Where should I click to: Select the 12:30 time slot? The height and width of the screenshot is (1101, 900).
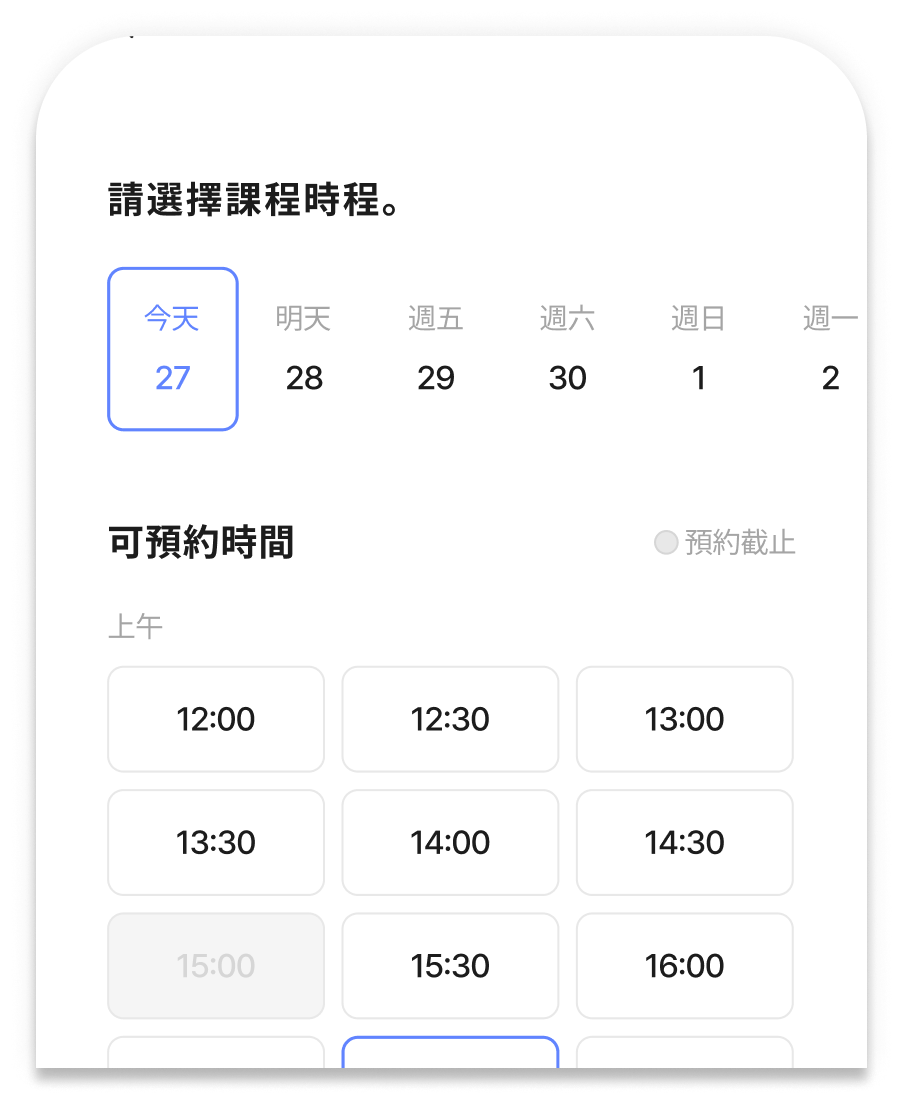point(450,719)
